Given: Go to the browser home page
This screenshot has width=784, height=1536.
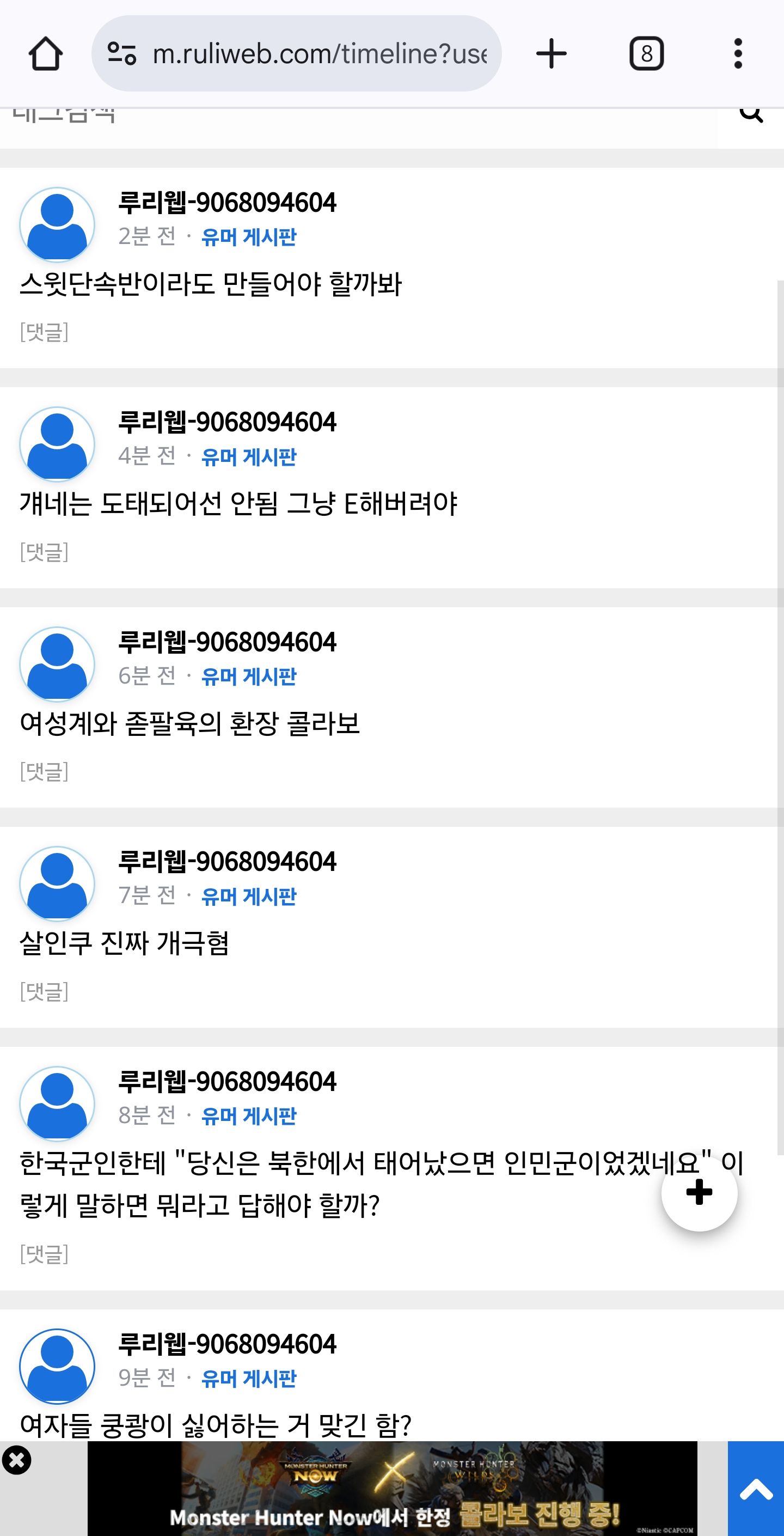Looking at the screenshot, I should [x=45, y=54].
